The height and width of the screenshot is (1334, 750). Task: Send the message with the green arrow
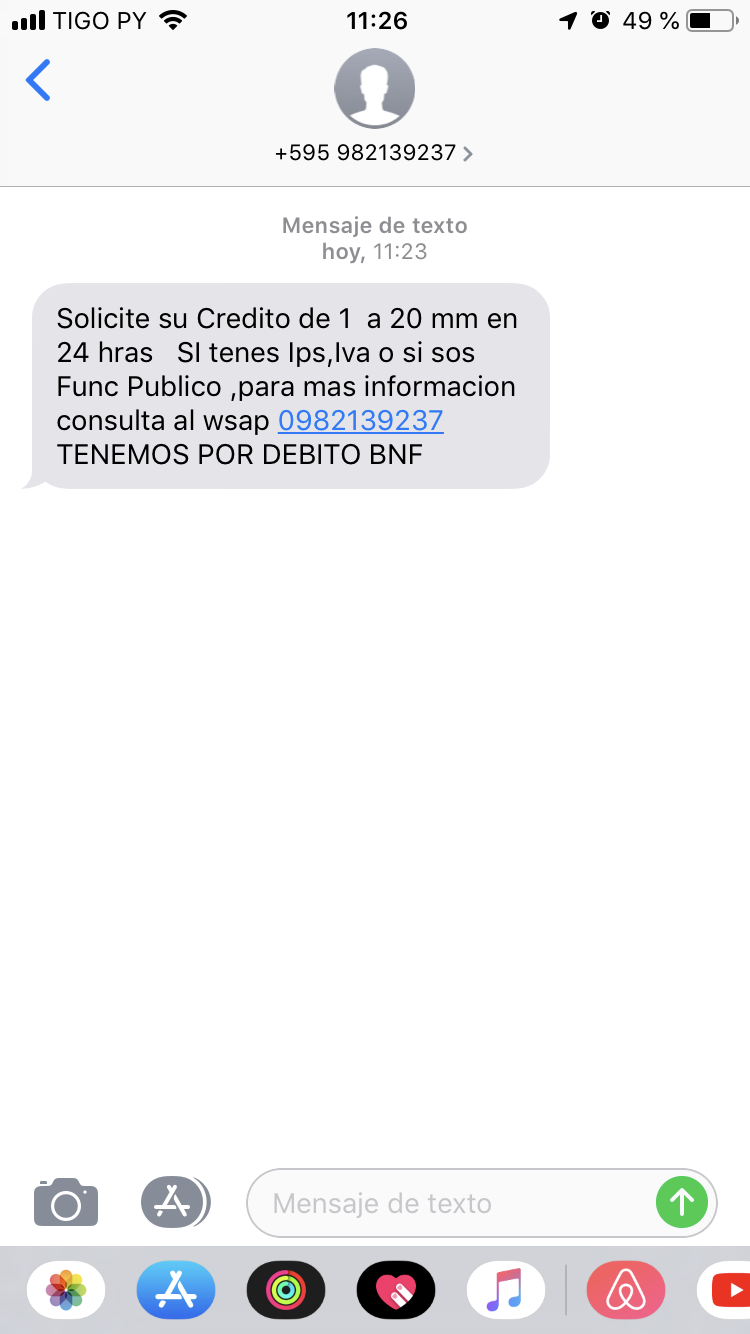[x=682, y=1202]
